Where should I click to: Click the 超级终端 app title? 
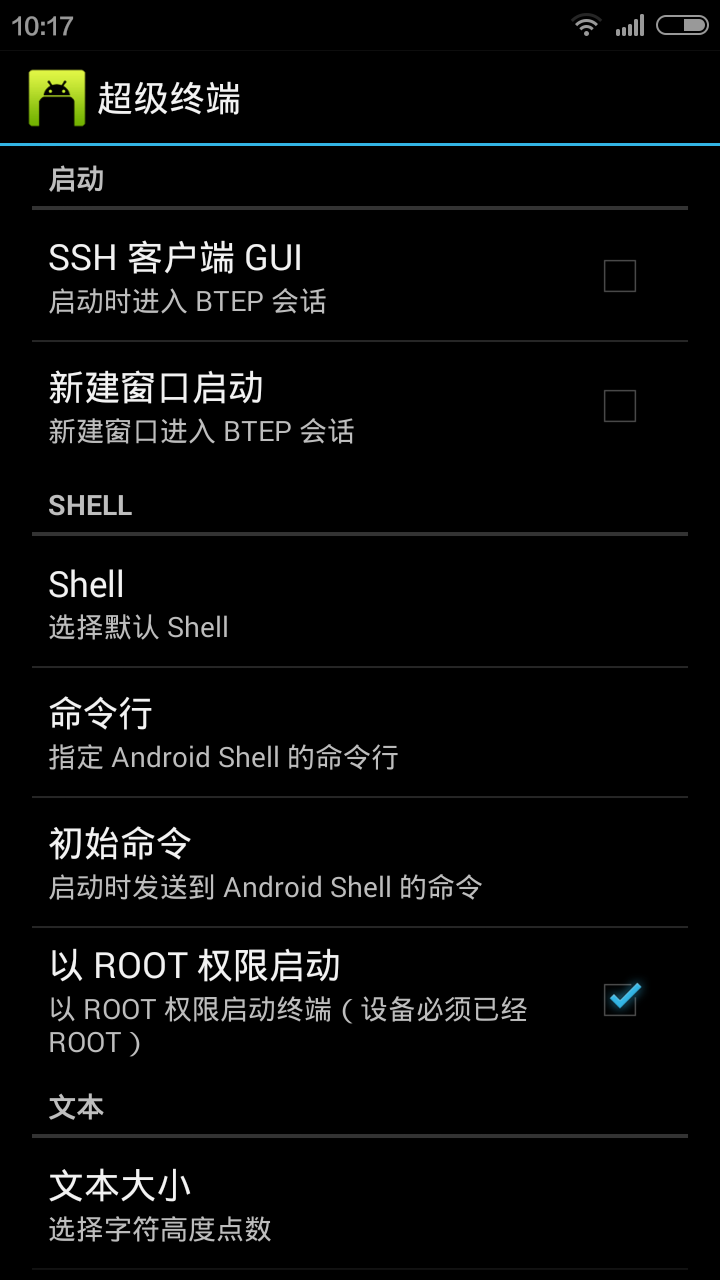click(x=170, y=97)
